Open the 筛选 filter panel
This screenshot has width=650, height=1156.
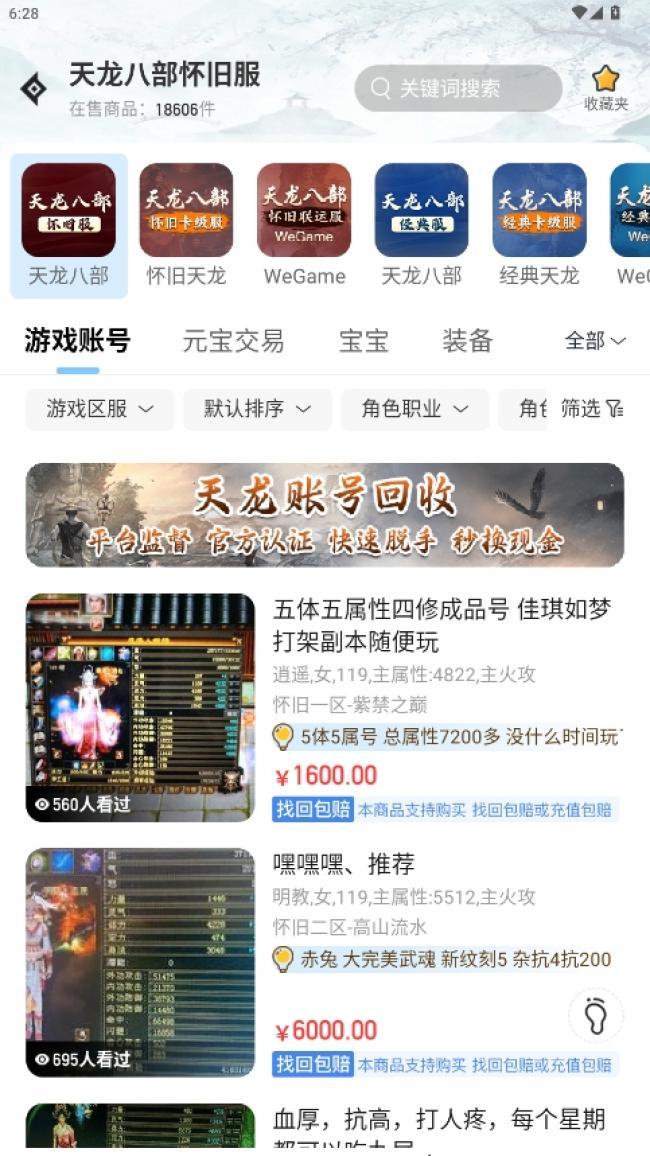[591, 409]
